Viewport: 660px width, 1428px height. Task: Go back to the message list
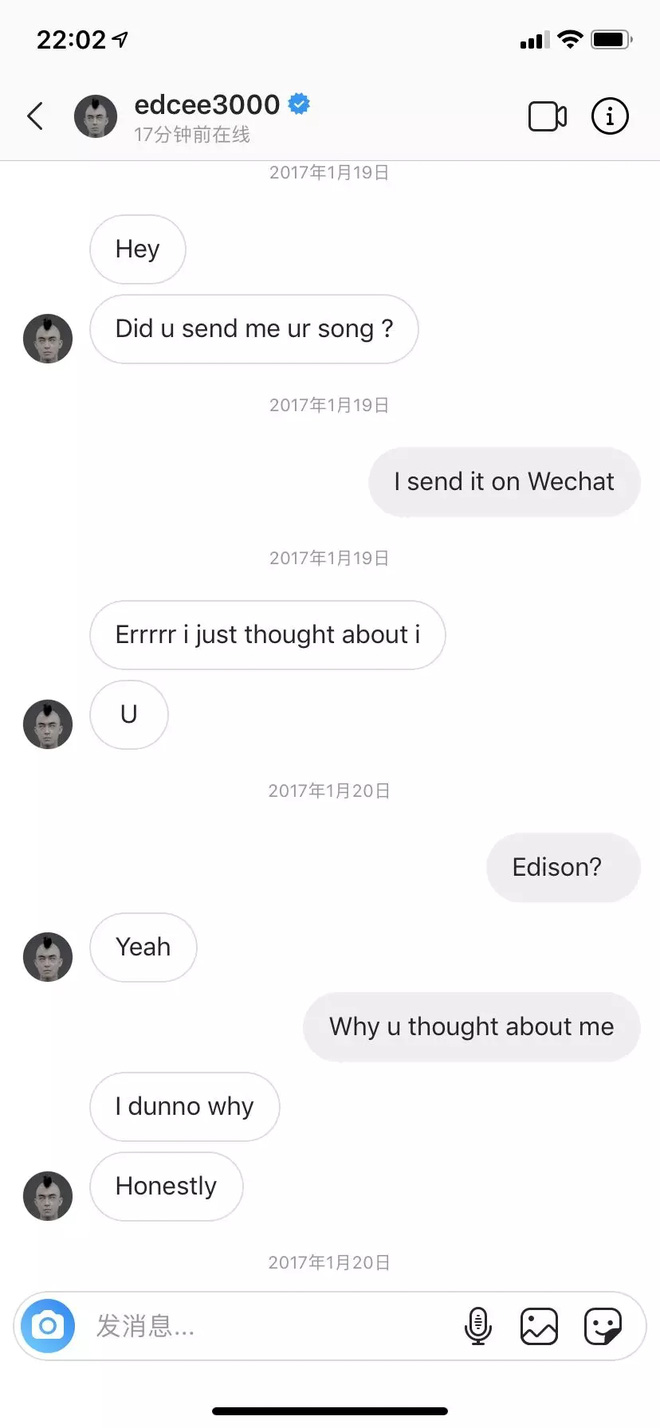pos(35,116)
